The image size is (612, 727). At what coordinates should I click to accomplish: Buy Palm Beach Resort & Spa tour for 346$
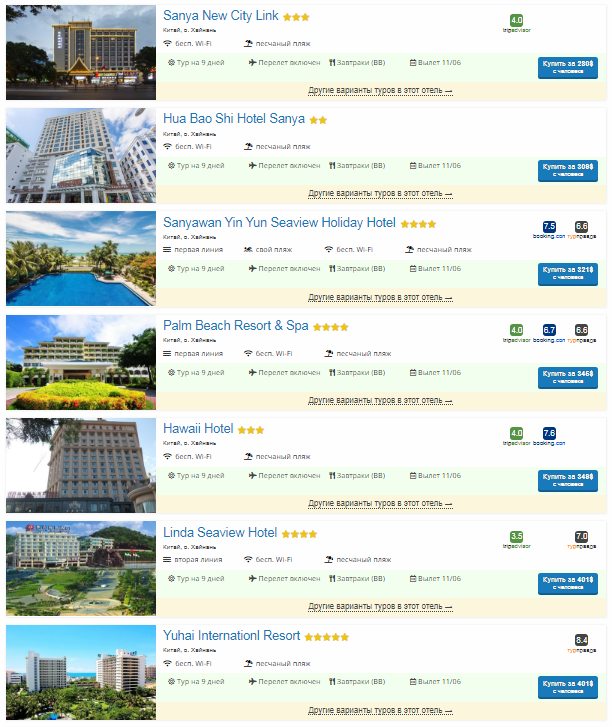click(567, 377)
